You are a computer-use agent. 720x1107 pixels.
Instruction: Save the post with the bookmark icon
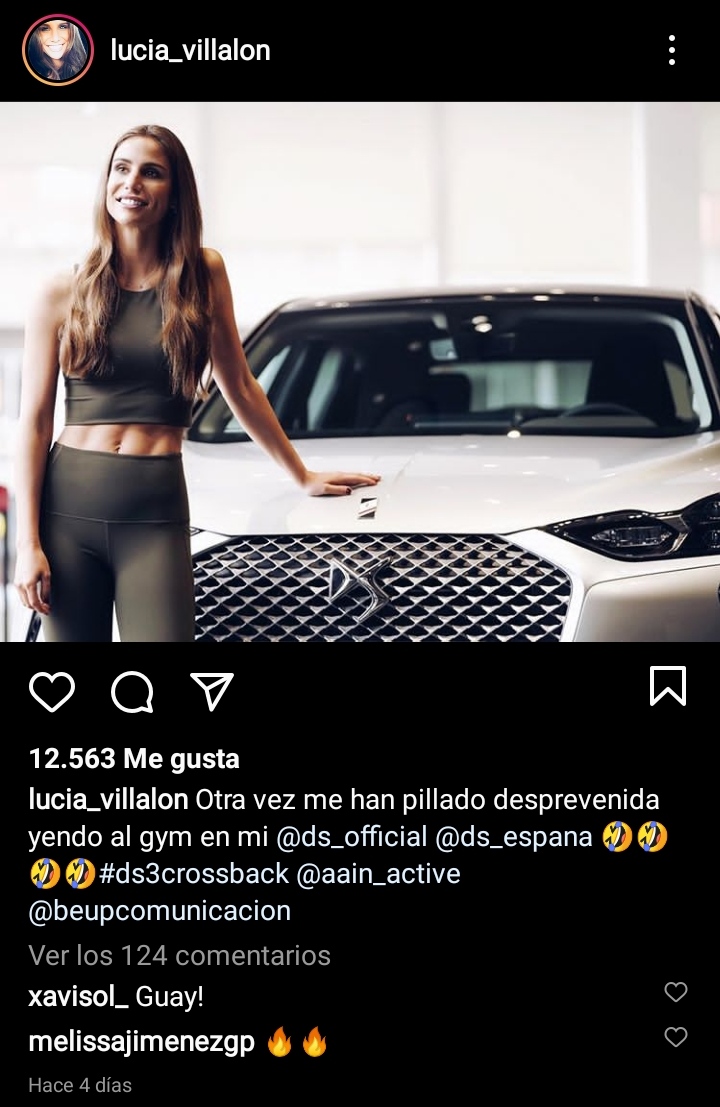[668, 687]
